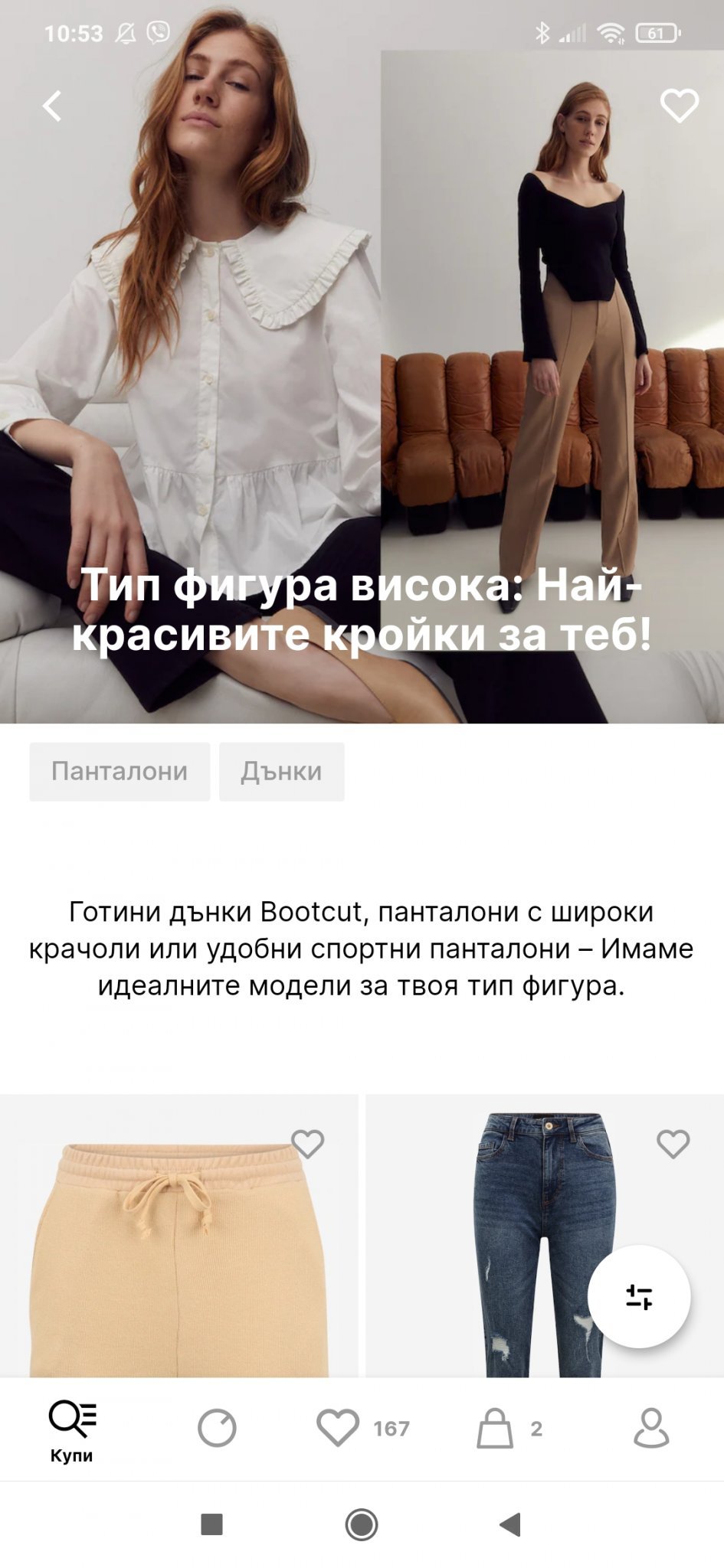Screen dimensions: 724x1568
Task: Switch to the Купи tab
Action: pos(72,1429)
